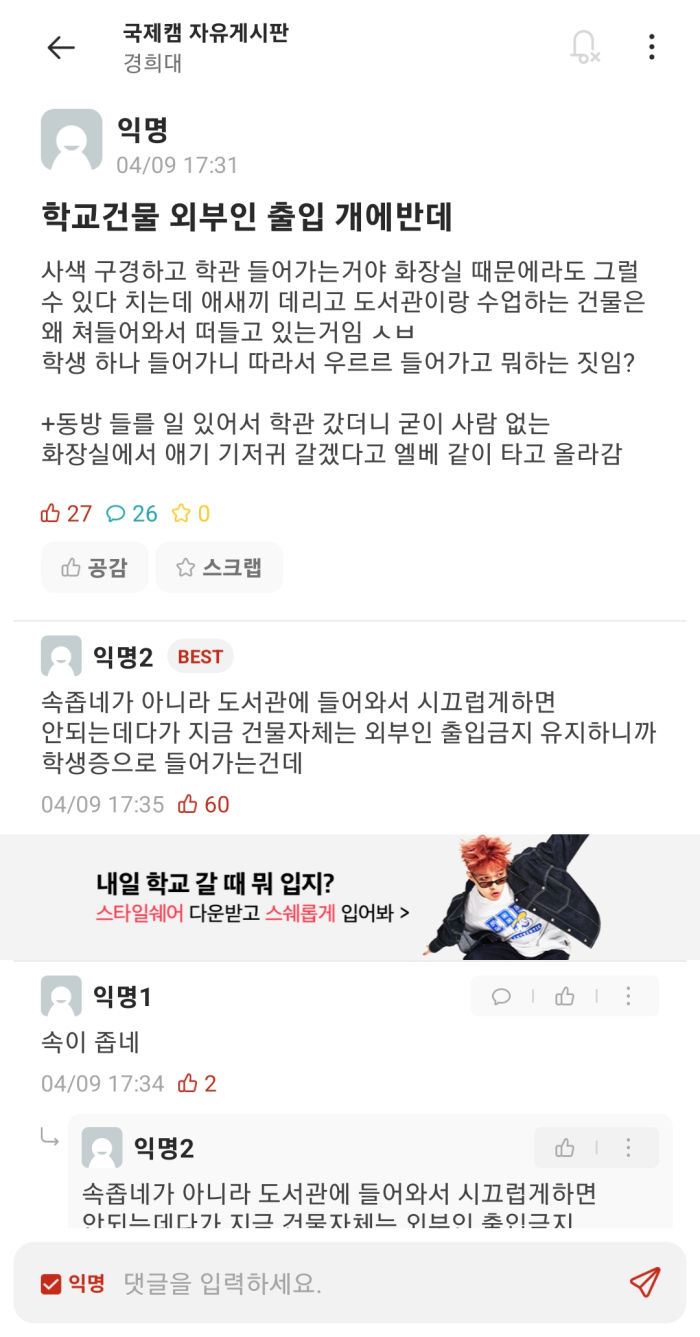Tap the 공감 like button
The image size is (700, 1337).
pyautogui.click(x=95, y=567)
